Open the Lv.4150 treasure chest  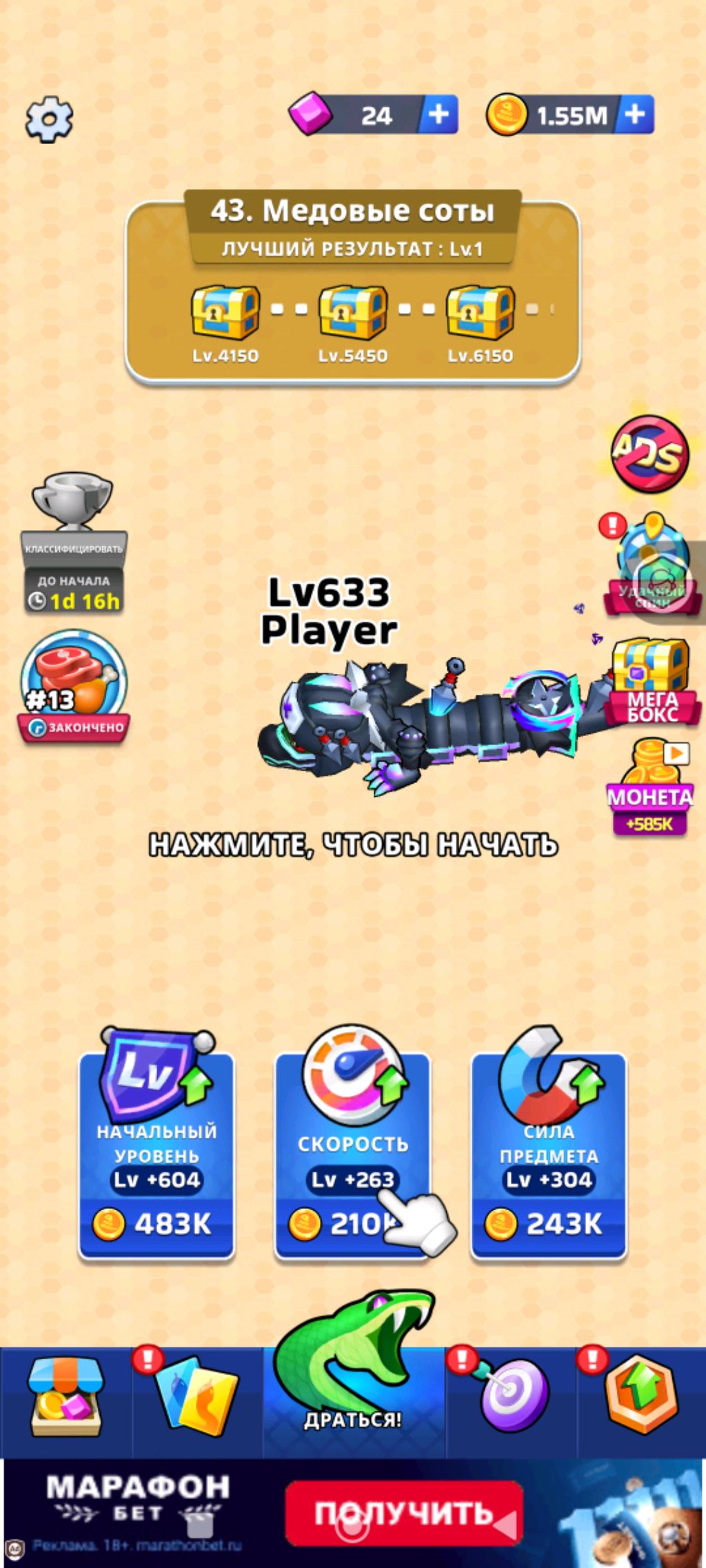(225, 314)
